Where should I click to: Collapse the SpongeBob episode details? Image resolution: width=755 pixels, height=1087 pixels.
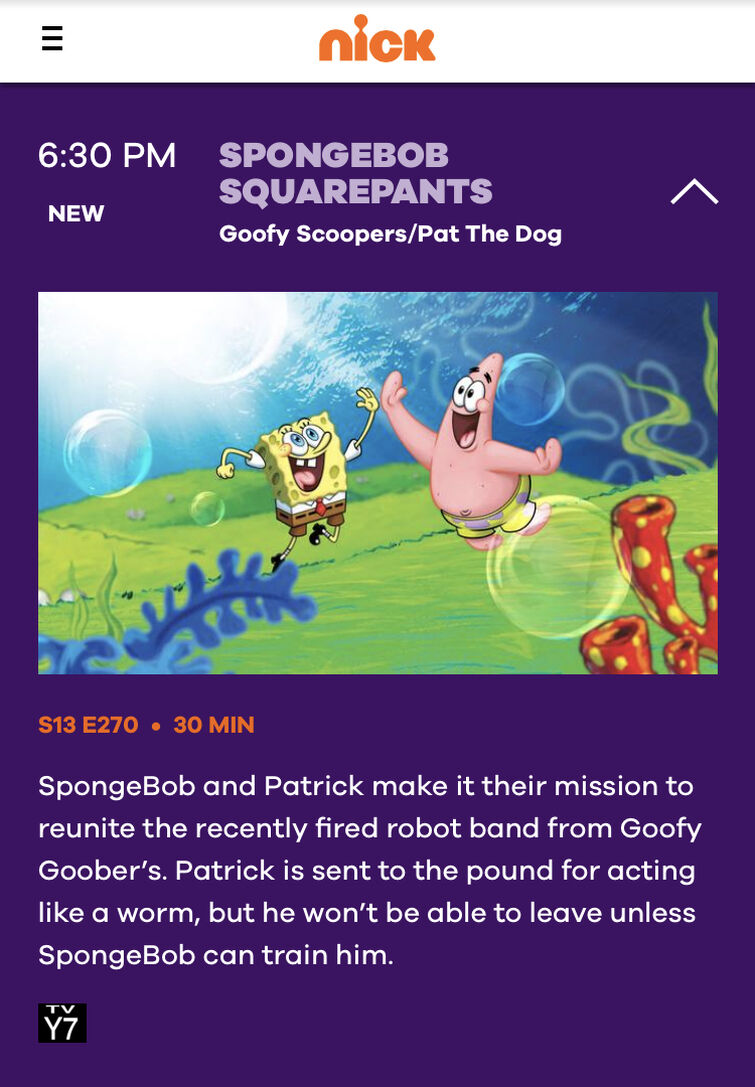click(694, 192)
